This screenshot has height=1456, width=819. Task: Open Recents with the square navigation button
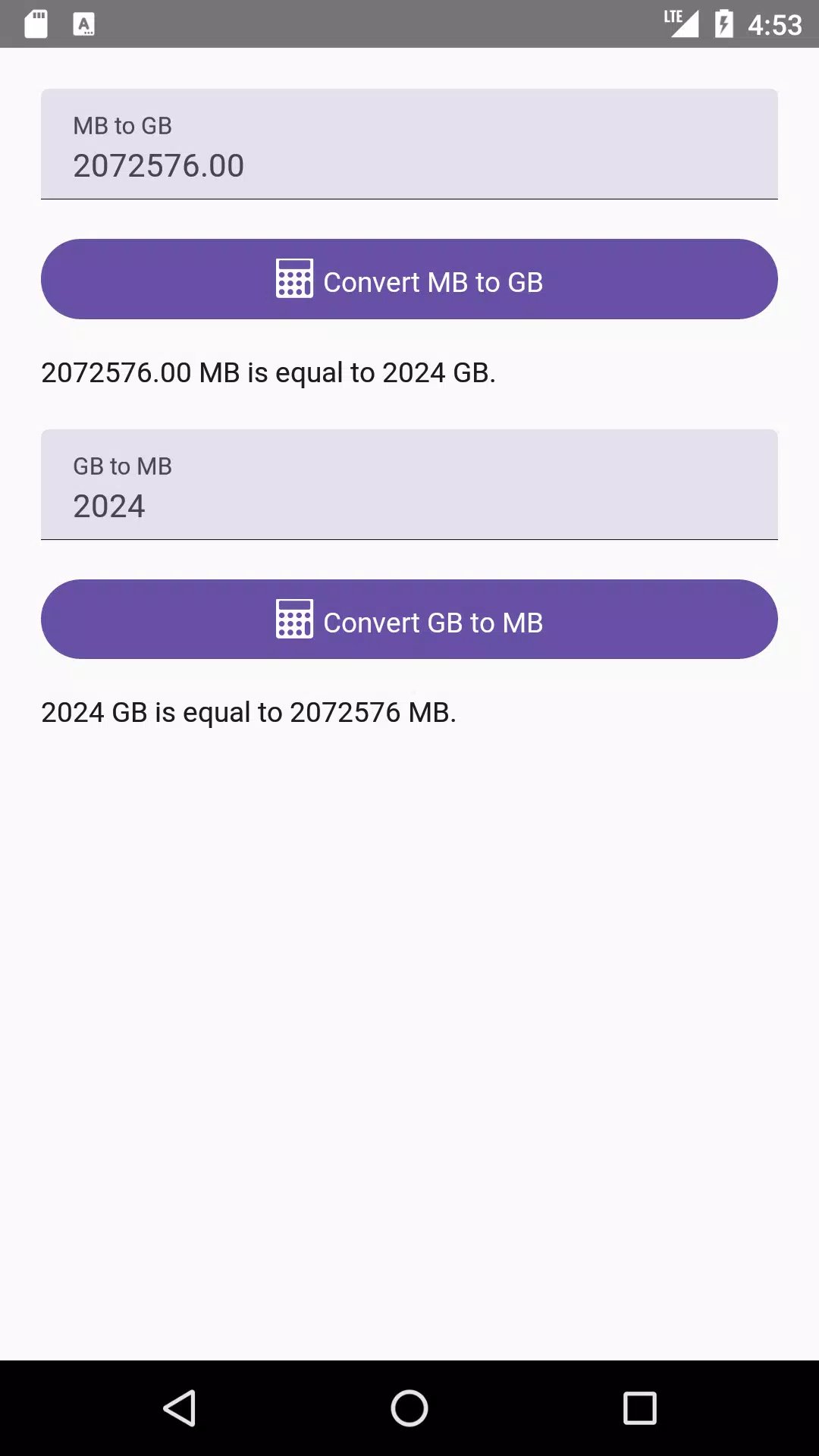point(639,1408)
